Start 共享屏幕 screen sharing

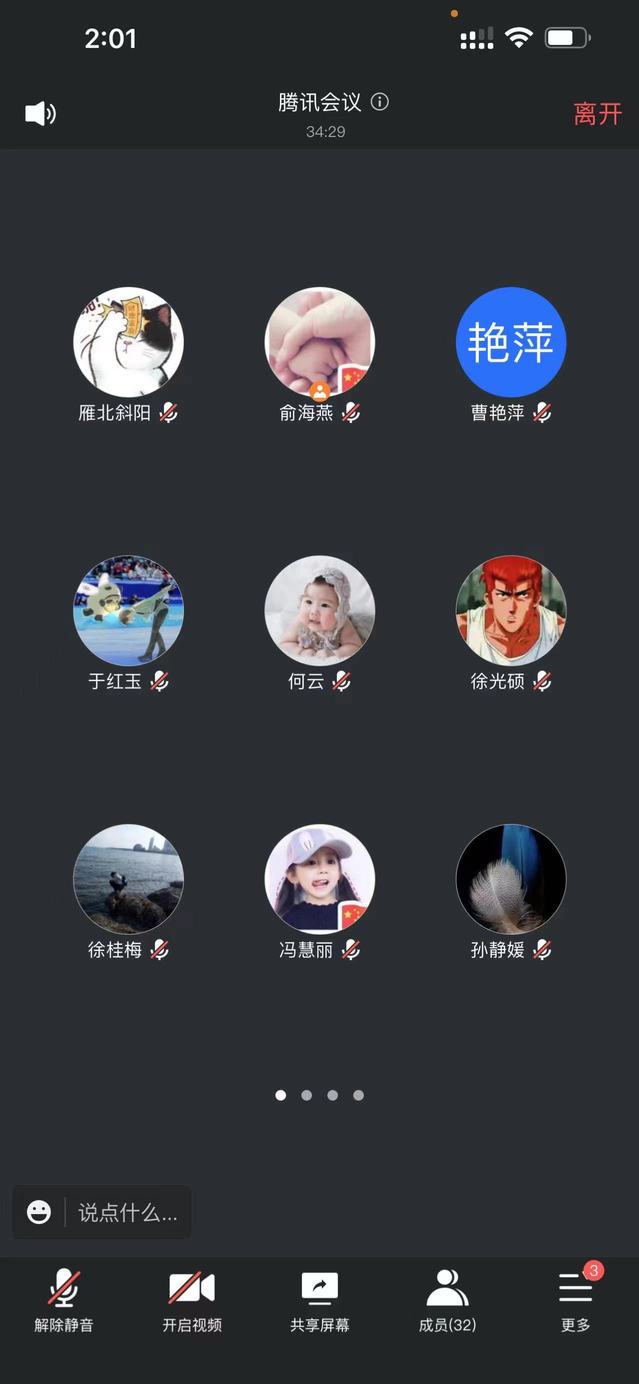point(320,1300)
